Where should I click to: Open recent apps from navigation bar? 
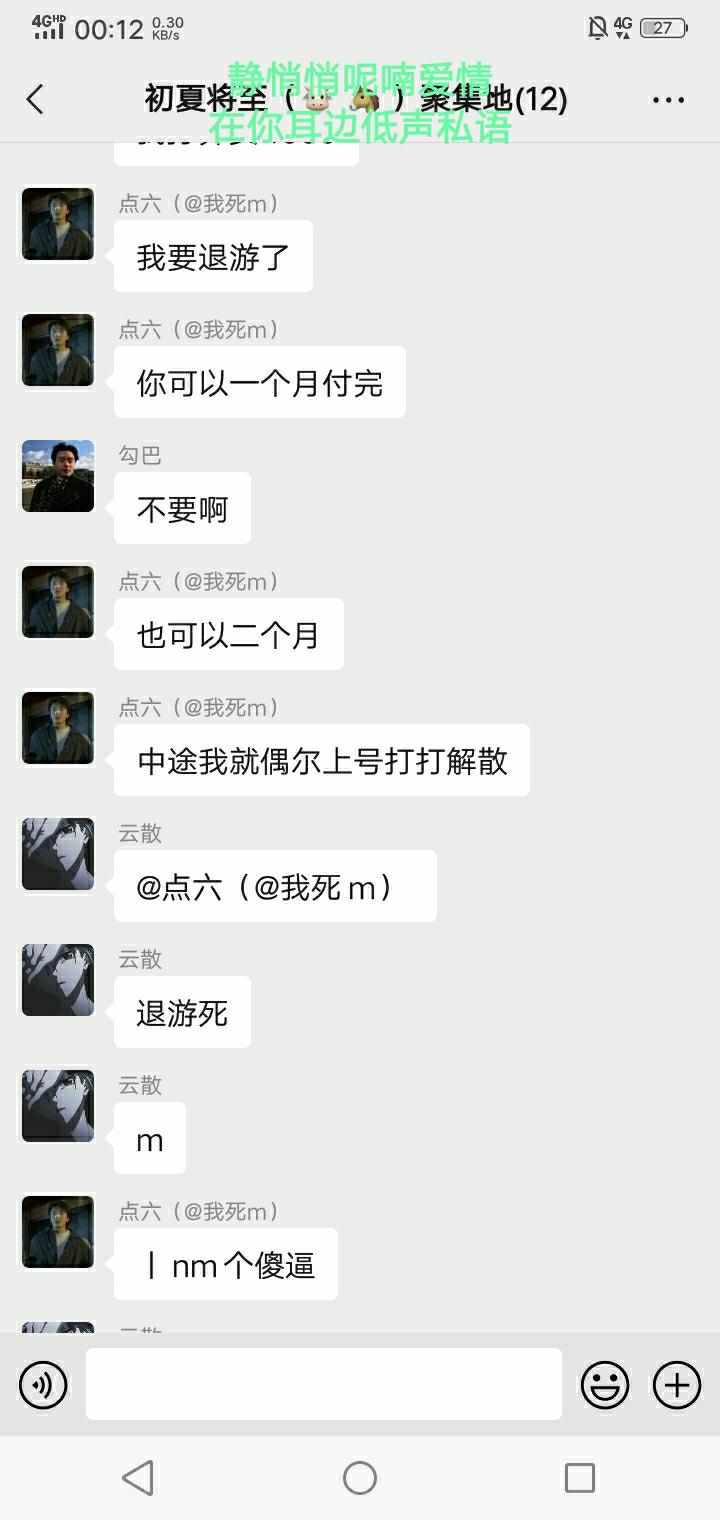point(580,1478)
